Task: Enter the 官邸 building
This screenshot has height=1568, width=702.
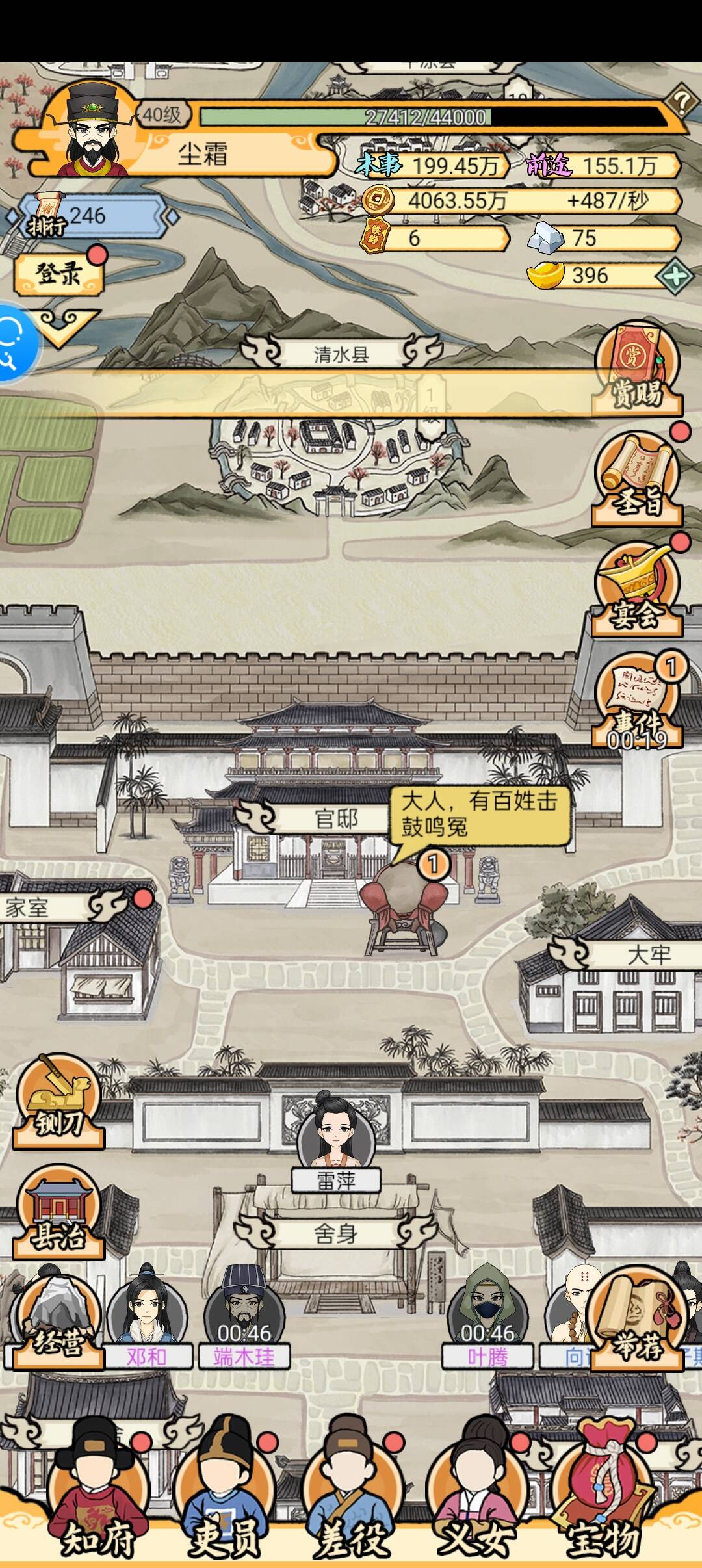Action: (336, 818)
